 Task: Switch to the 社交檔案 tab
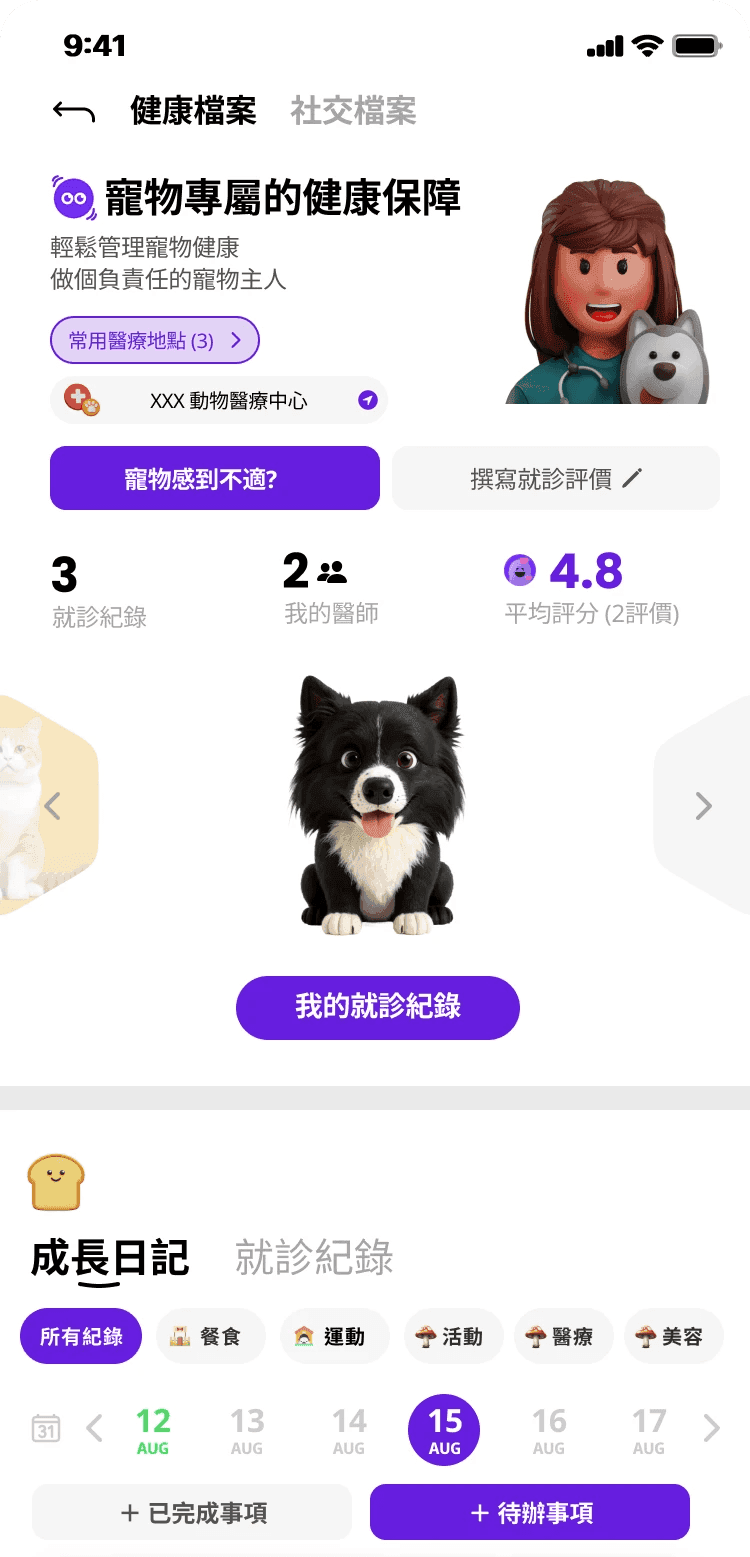[353, 111]
